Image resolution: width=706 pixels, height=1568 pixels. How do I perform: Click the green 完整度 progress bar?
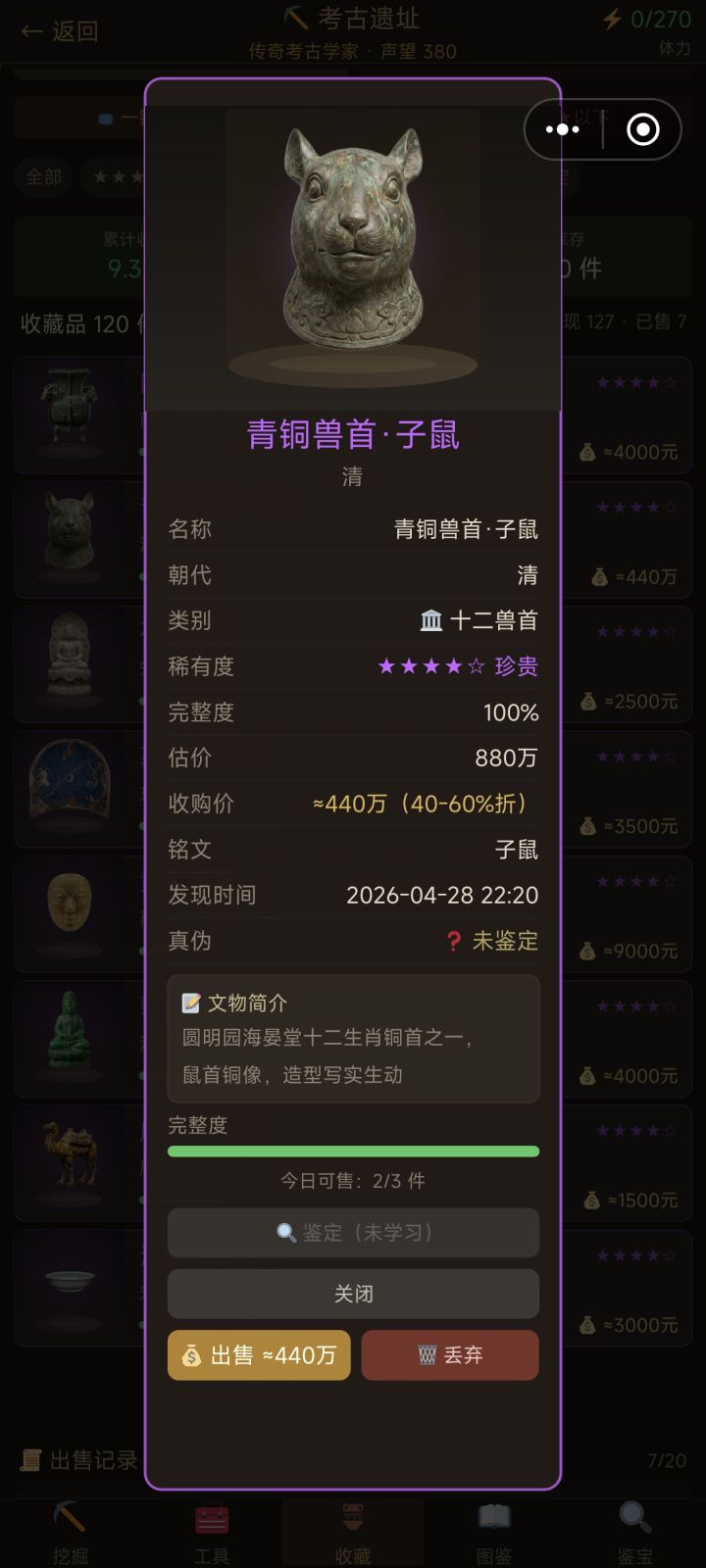(x=353, y=1150)
